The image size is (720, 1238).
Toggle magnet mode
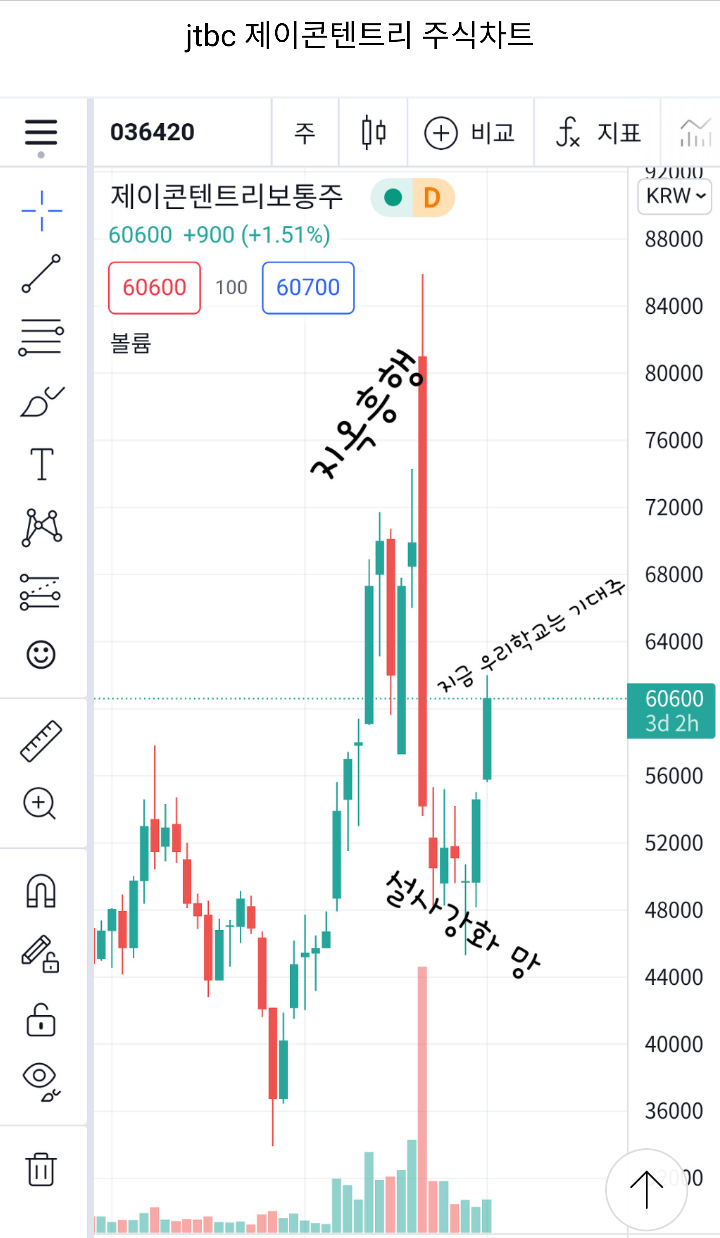coord(41,890)
